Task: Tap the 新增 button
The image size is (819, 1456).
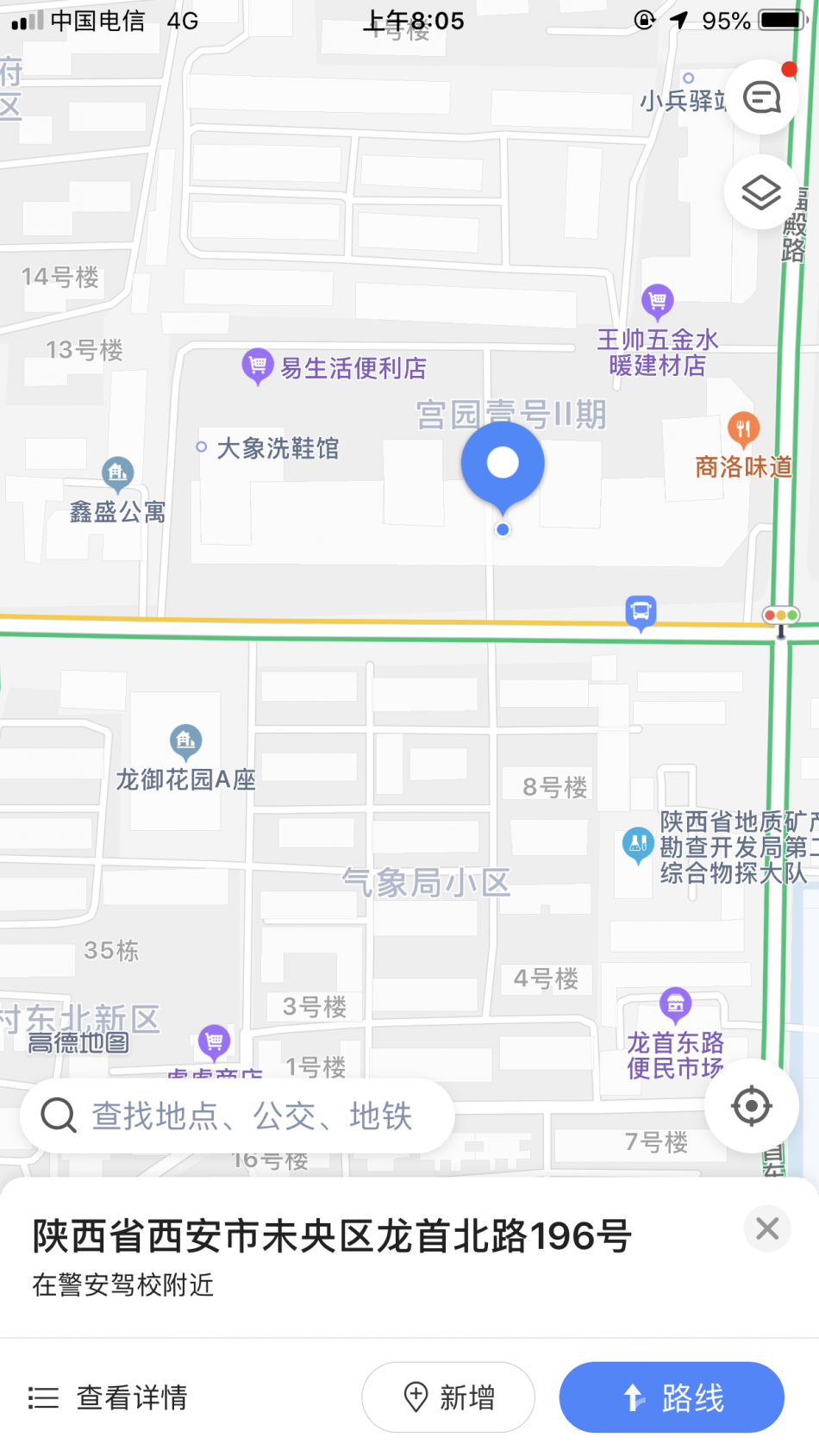Action: [448, 1397]
